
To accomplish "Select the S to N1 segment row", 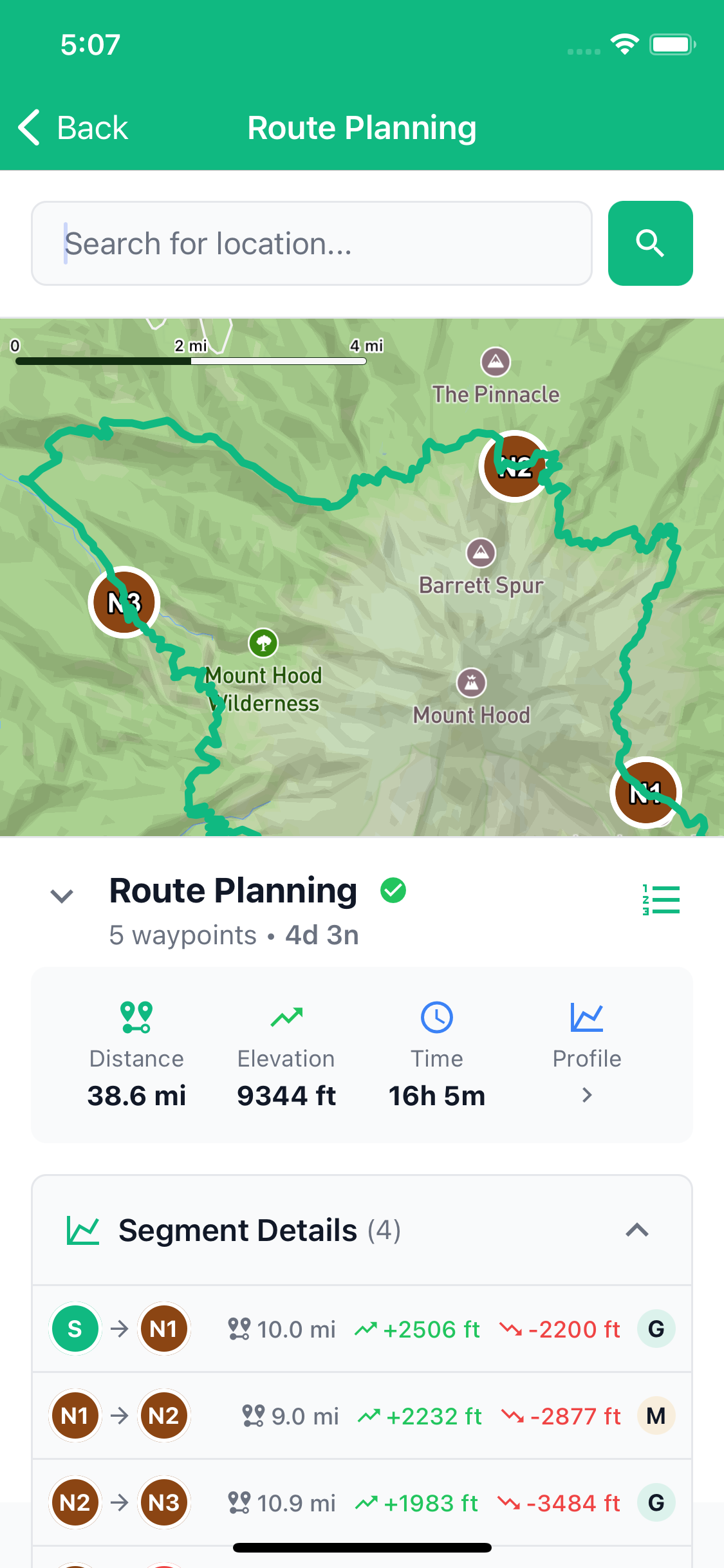I will [x=362, y=1329].
